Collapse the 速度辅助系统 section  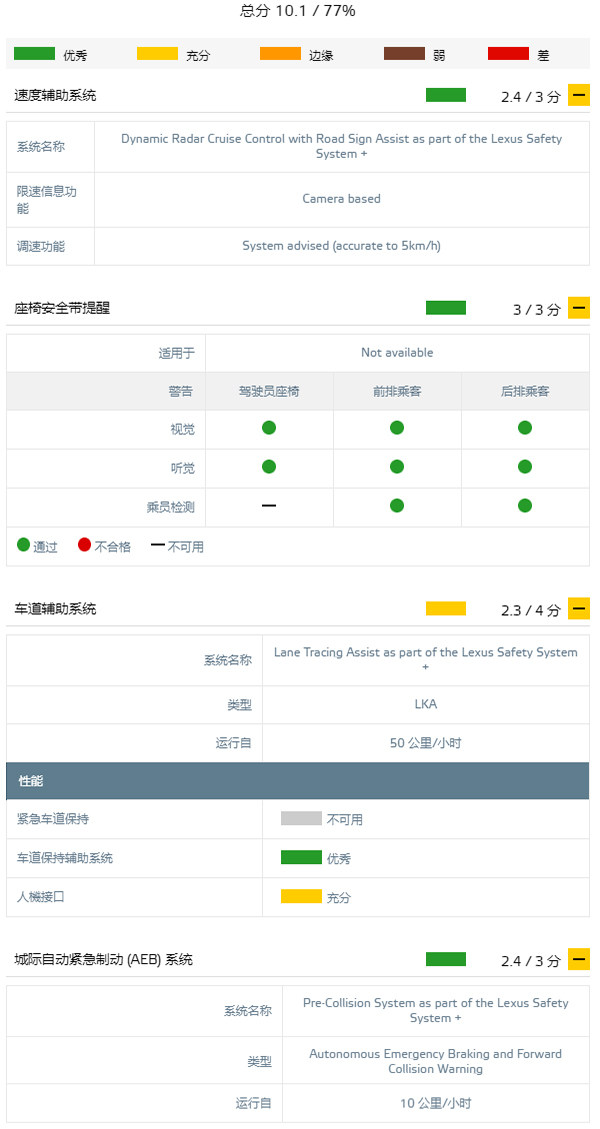pos(578,96)
